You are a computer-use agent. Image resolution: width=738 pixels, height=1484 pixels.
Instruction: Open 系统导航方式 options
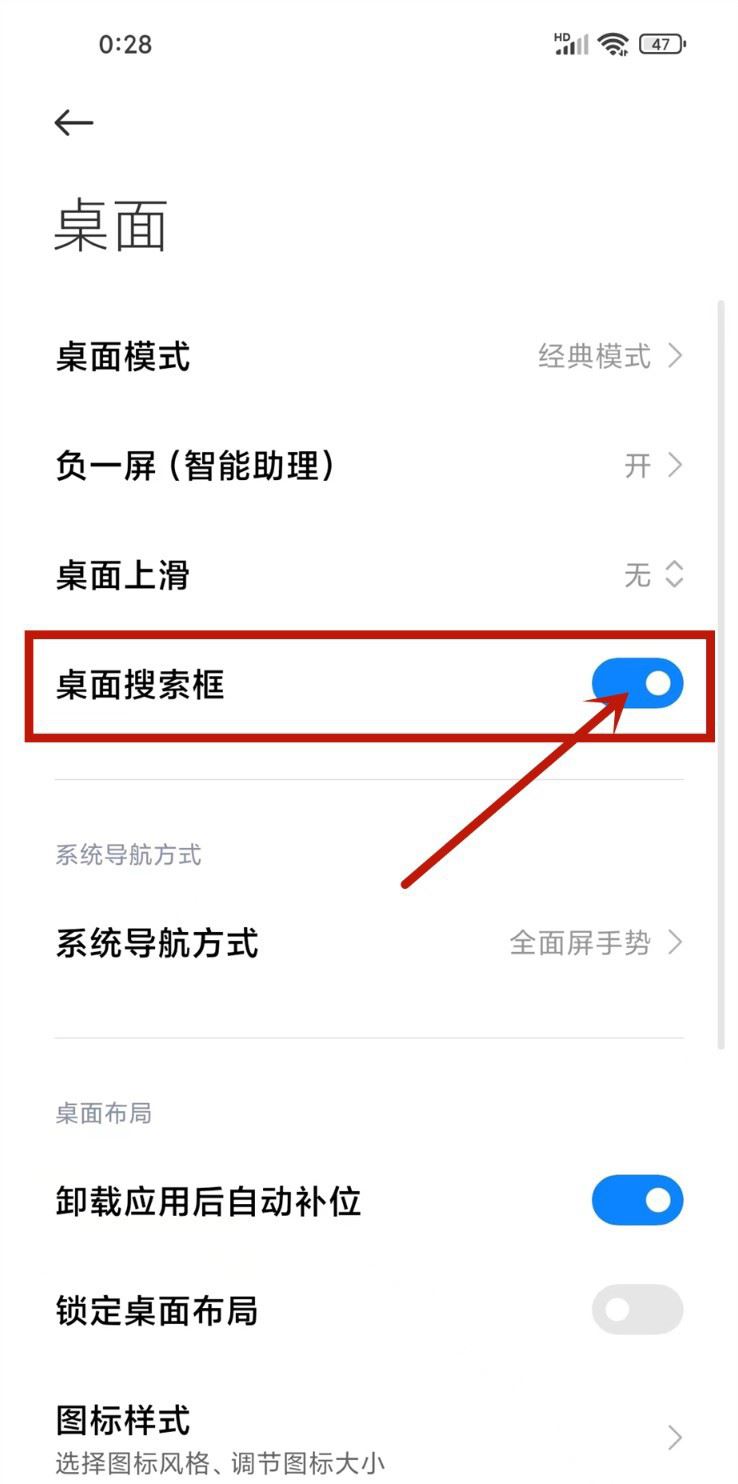point(369,943)
